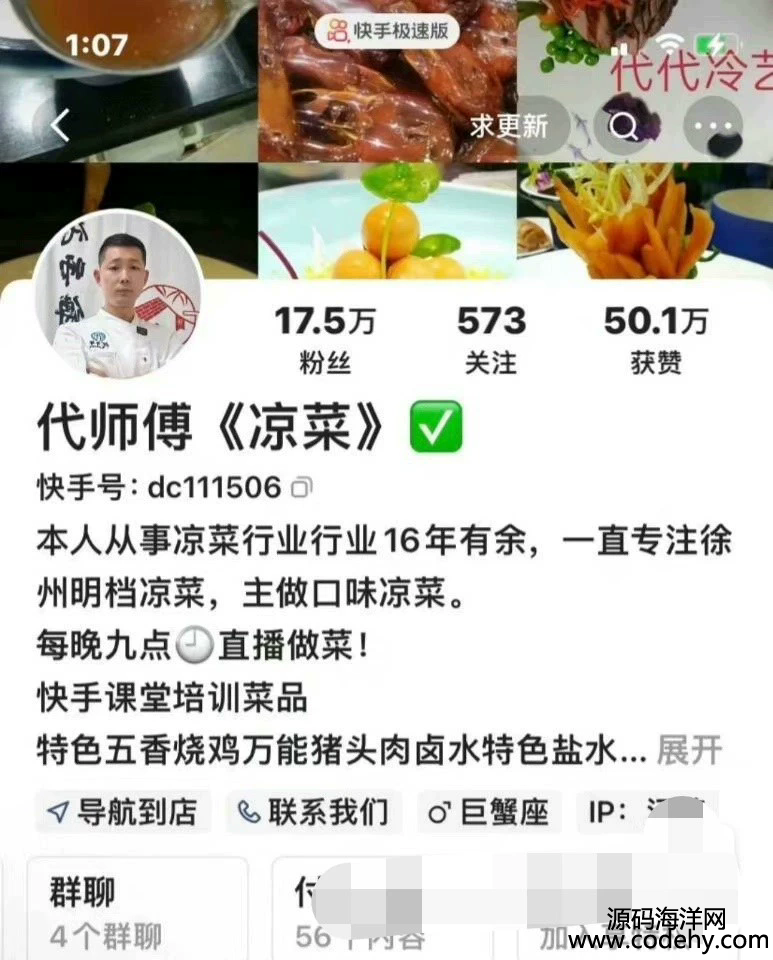Viewport: 773px width, 960px height.
Task: View the profile avatar photo
Action: (x=118, y=297)
